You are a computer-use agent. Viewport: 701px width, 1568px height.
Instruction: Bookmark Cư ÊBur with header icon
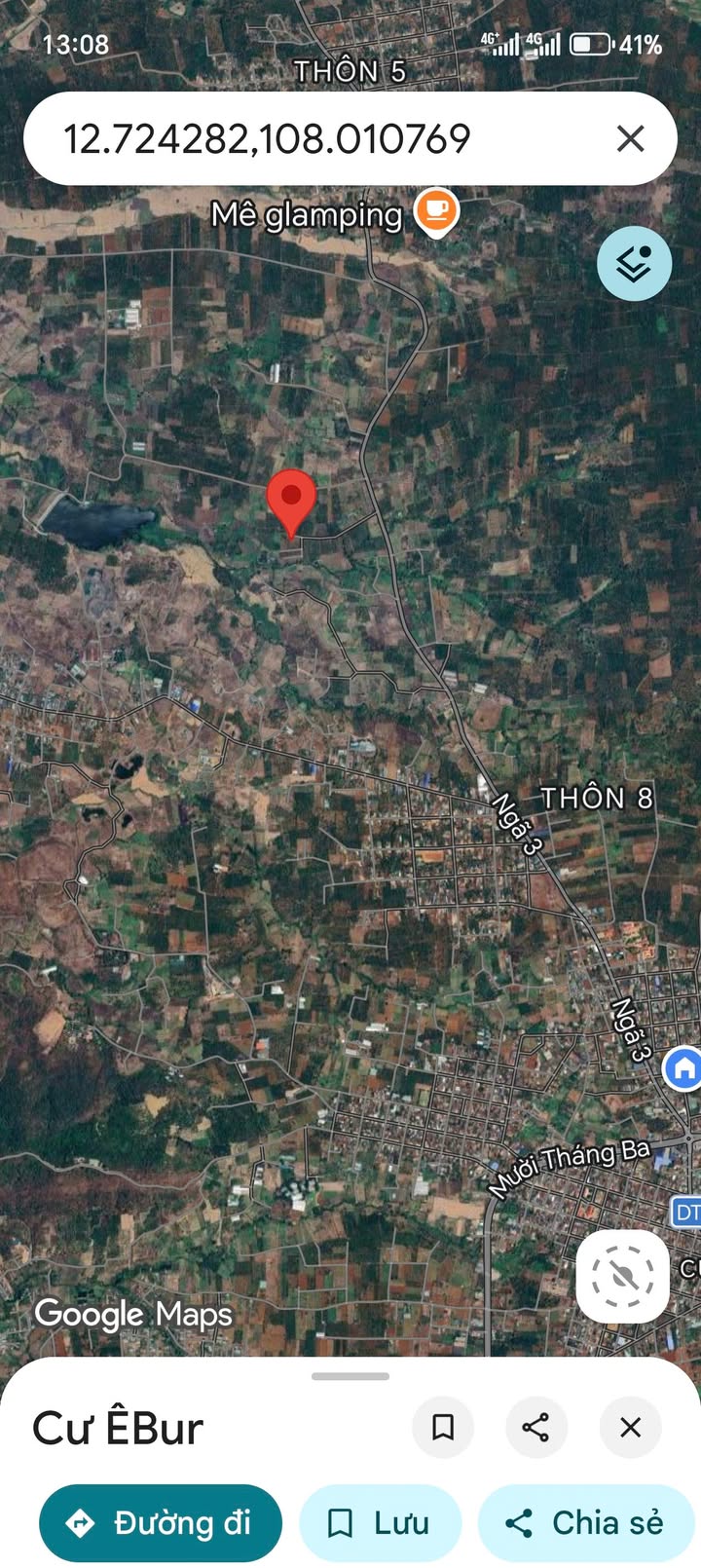coord(443,1428)
